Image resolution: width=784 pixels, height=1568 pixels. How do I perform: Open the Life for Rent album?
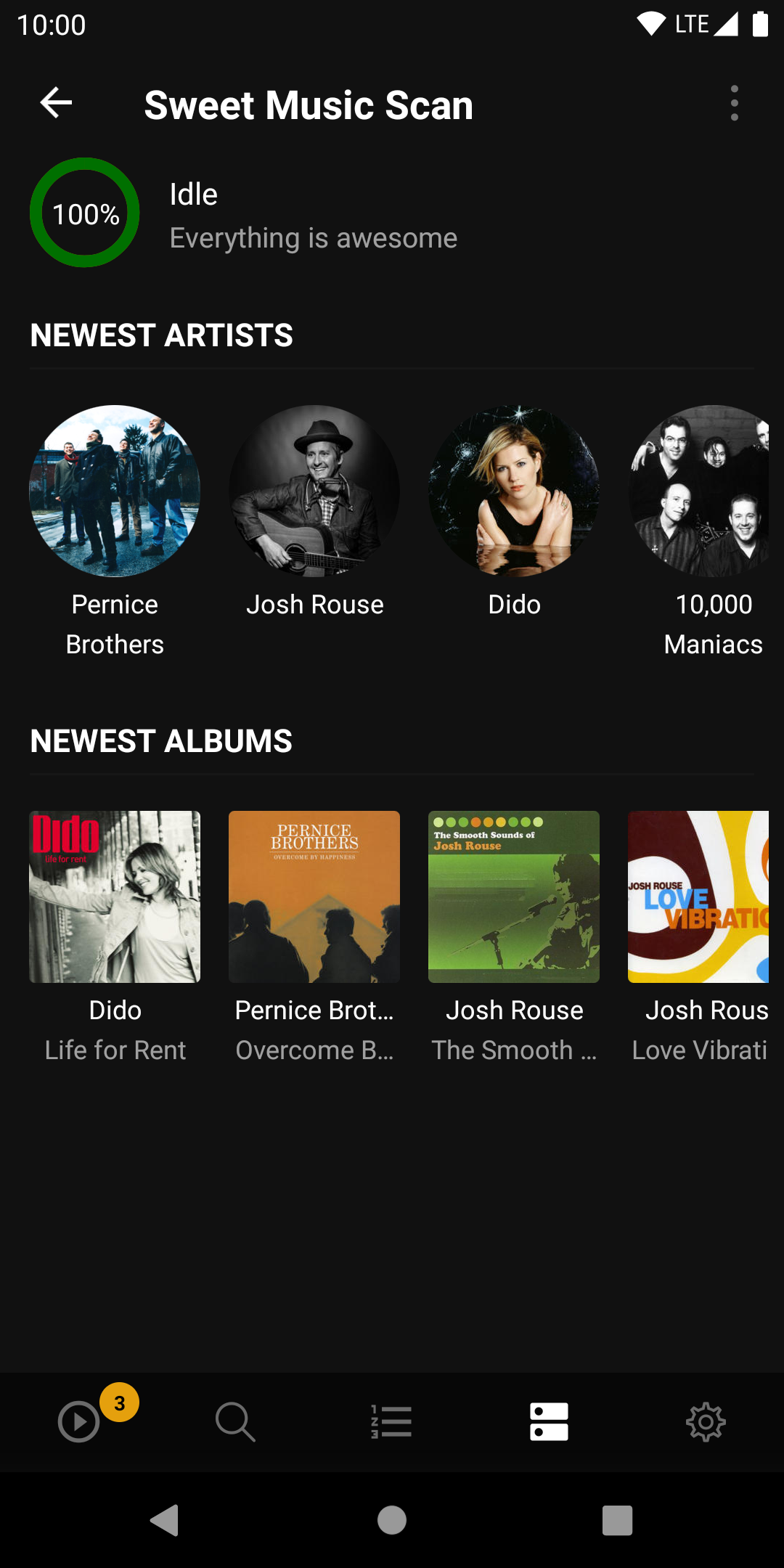tap(115, 897)
